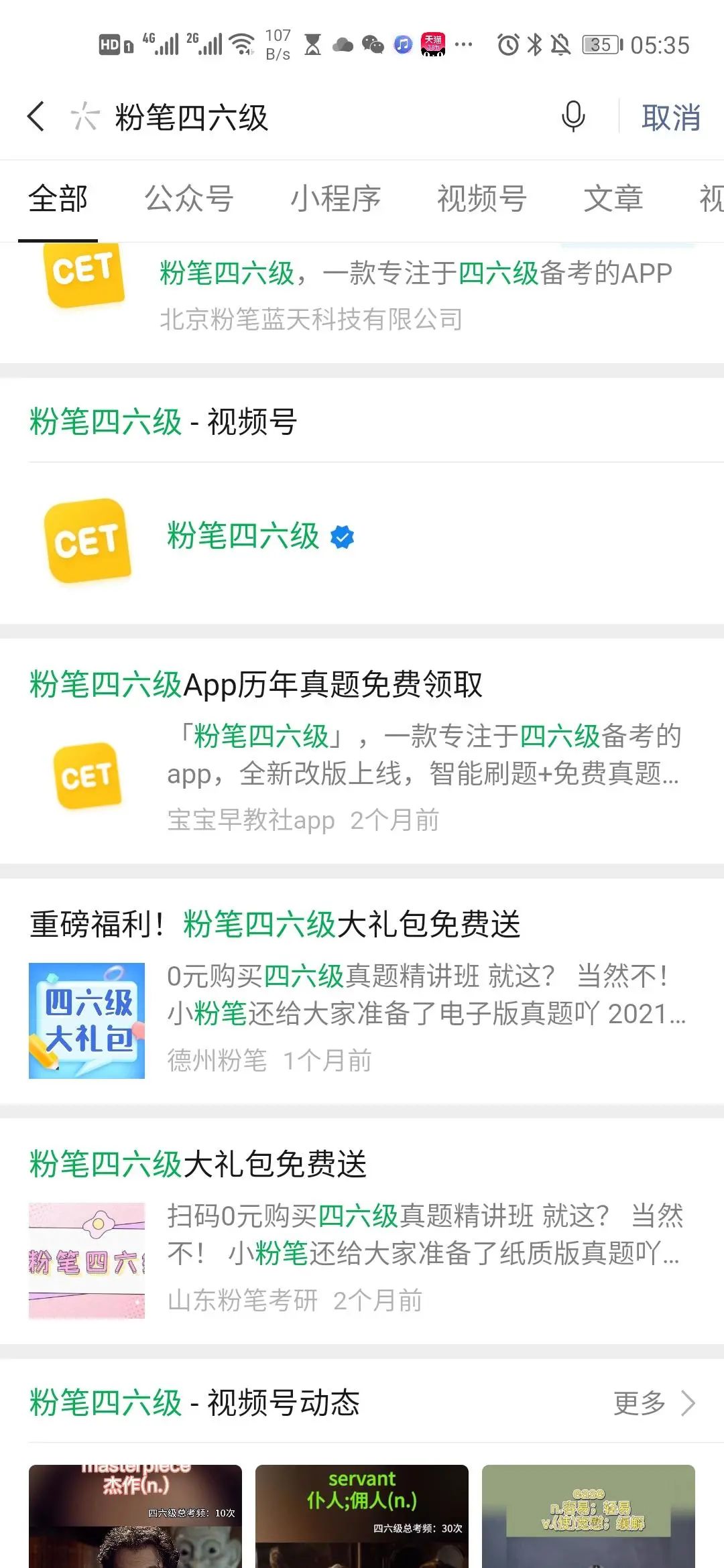This screenshot has height=1568, width=724.
Task: Tap the voice search microphone icon
Action: pos(573,117)
